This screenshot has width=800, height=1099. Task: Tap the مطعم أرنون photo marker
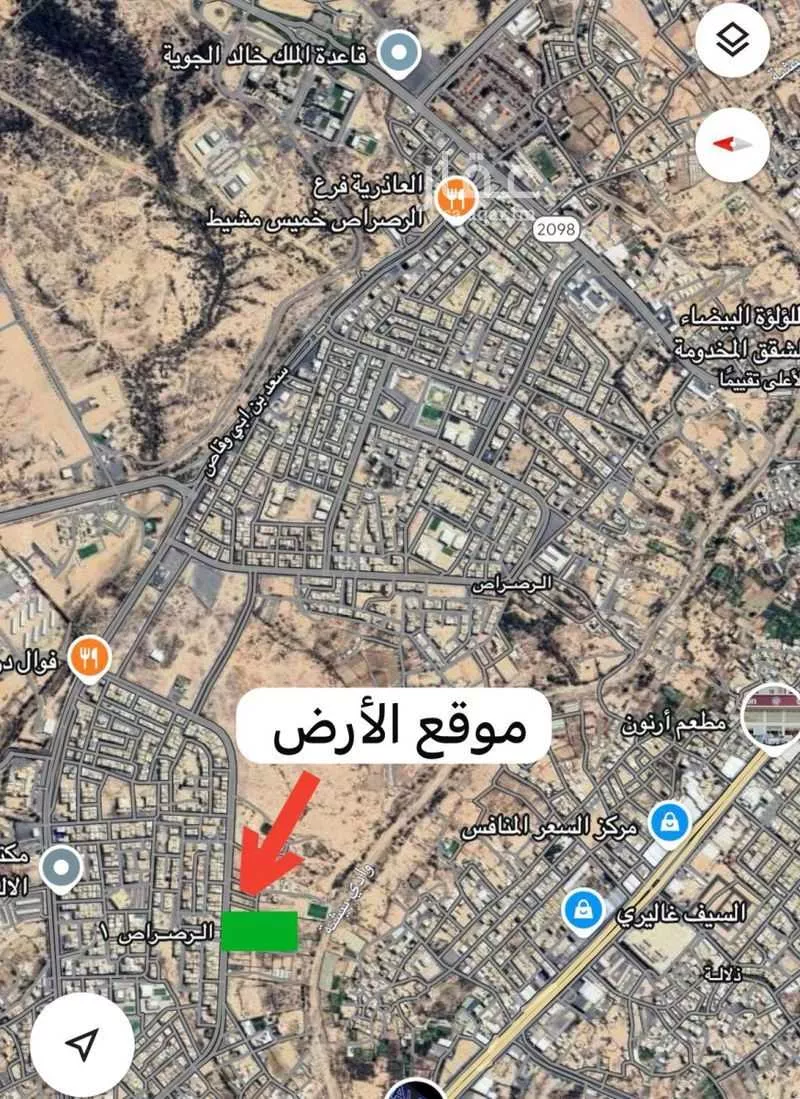(x=774, y=715)
